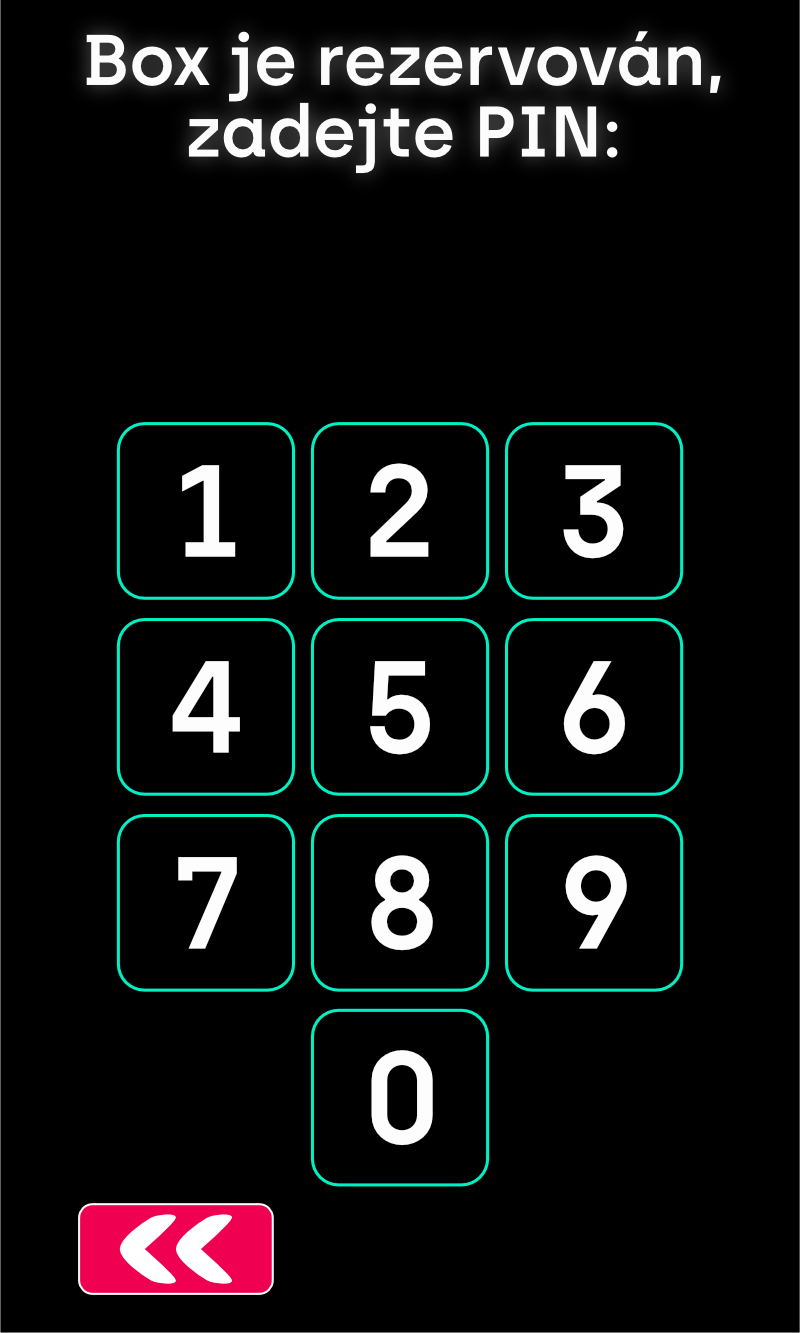The image size is (800, 1333).
Task: Tap the number 2 key
Action: click(400, 511)
